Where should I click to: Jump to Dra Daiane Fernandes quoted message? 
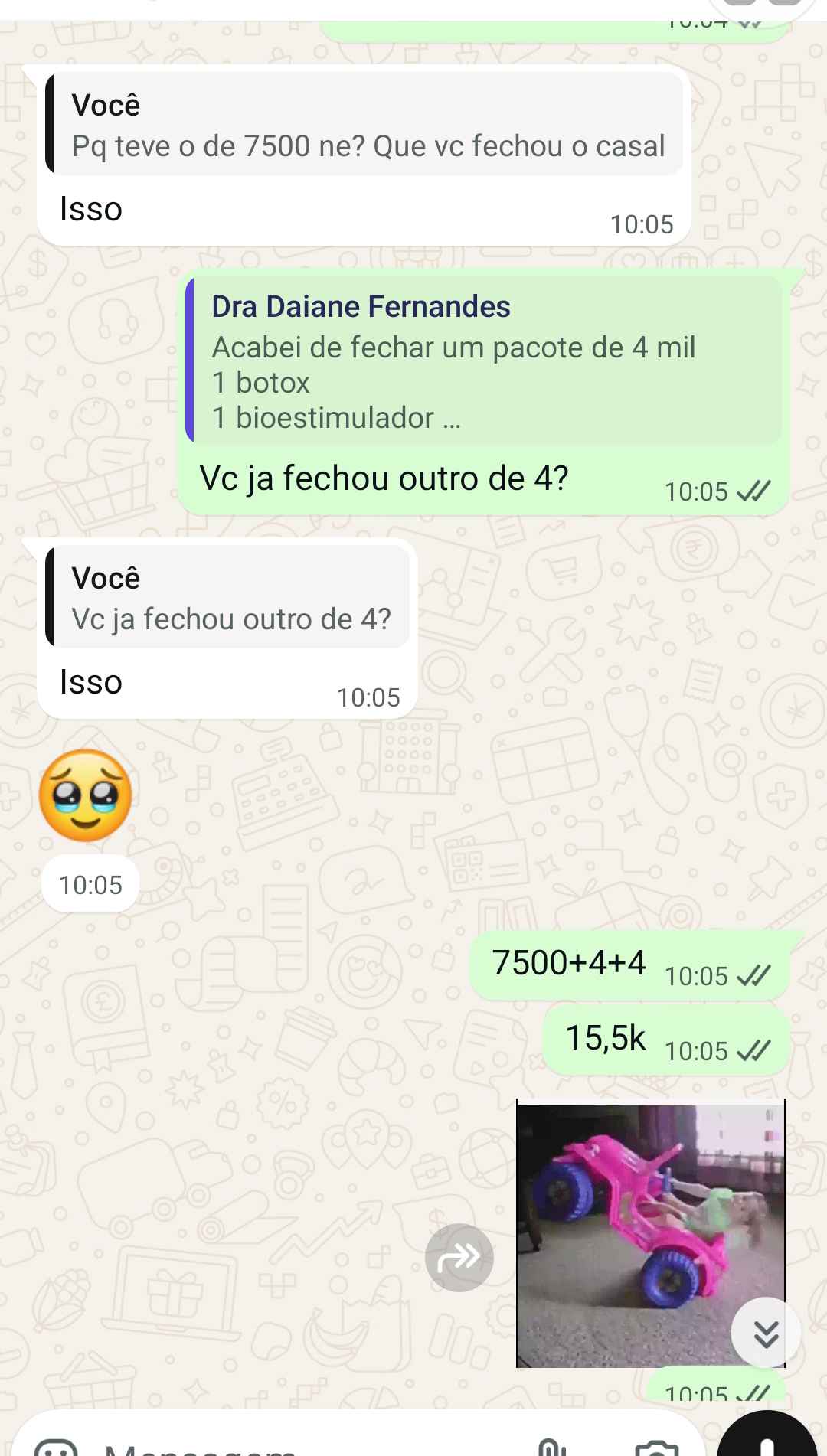coord(484,361)
